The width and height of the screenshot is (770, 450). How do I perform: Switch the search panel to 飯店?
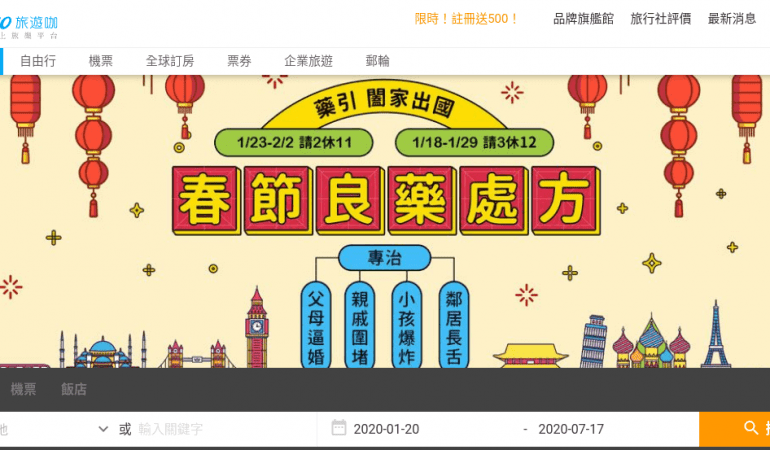point(74,389)
